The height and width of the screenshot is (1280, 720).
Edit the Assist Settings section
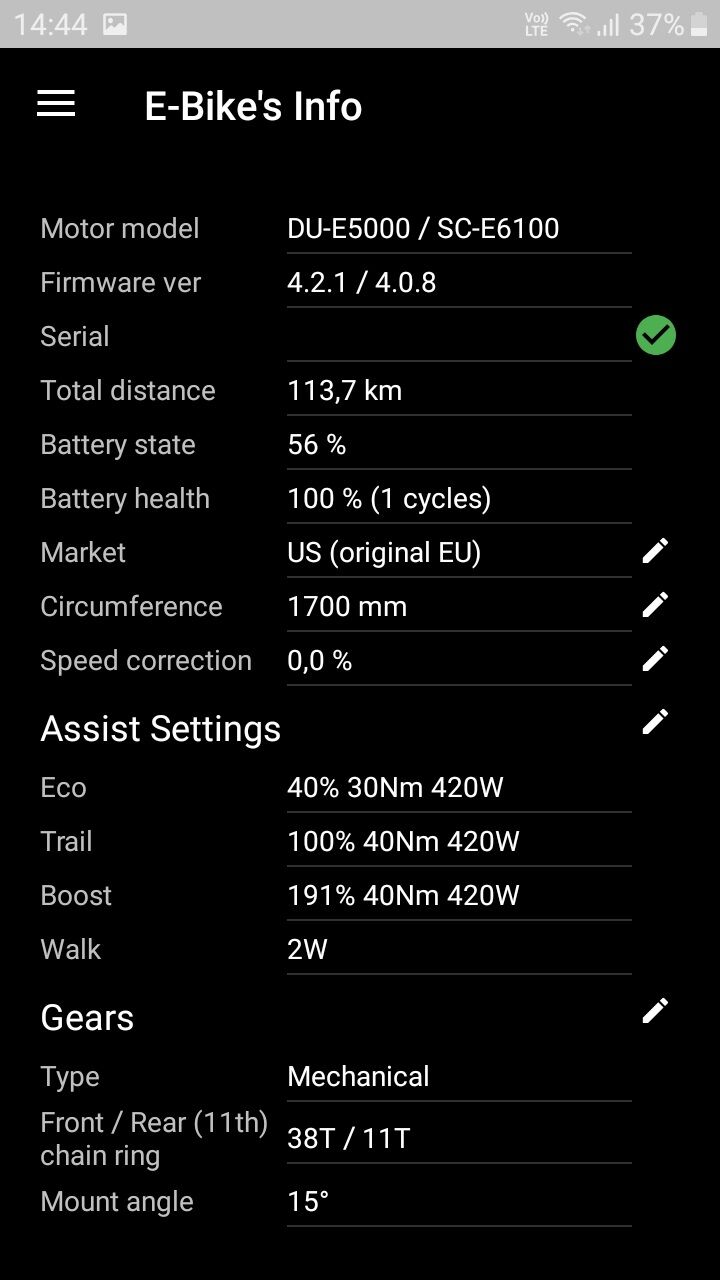point(655,721)
